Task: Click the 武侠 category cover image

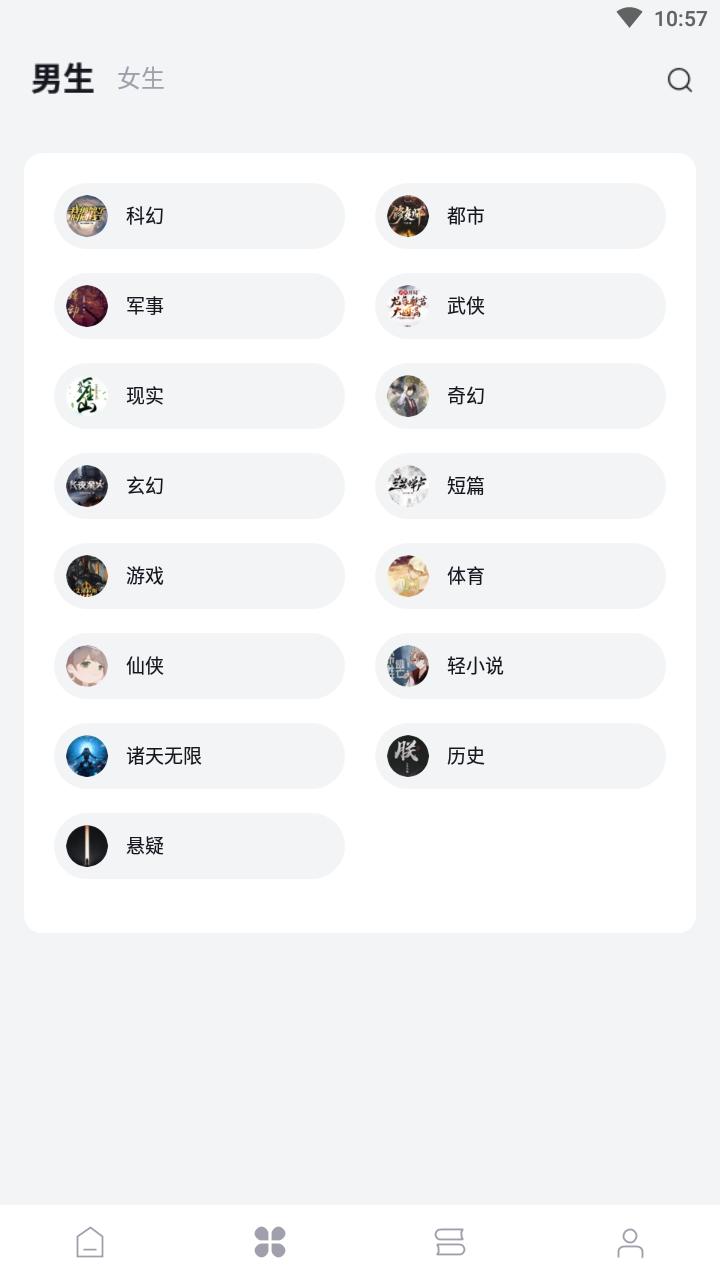Action: coord(407,306)
